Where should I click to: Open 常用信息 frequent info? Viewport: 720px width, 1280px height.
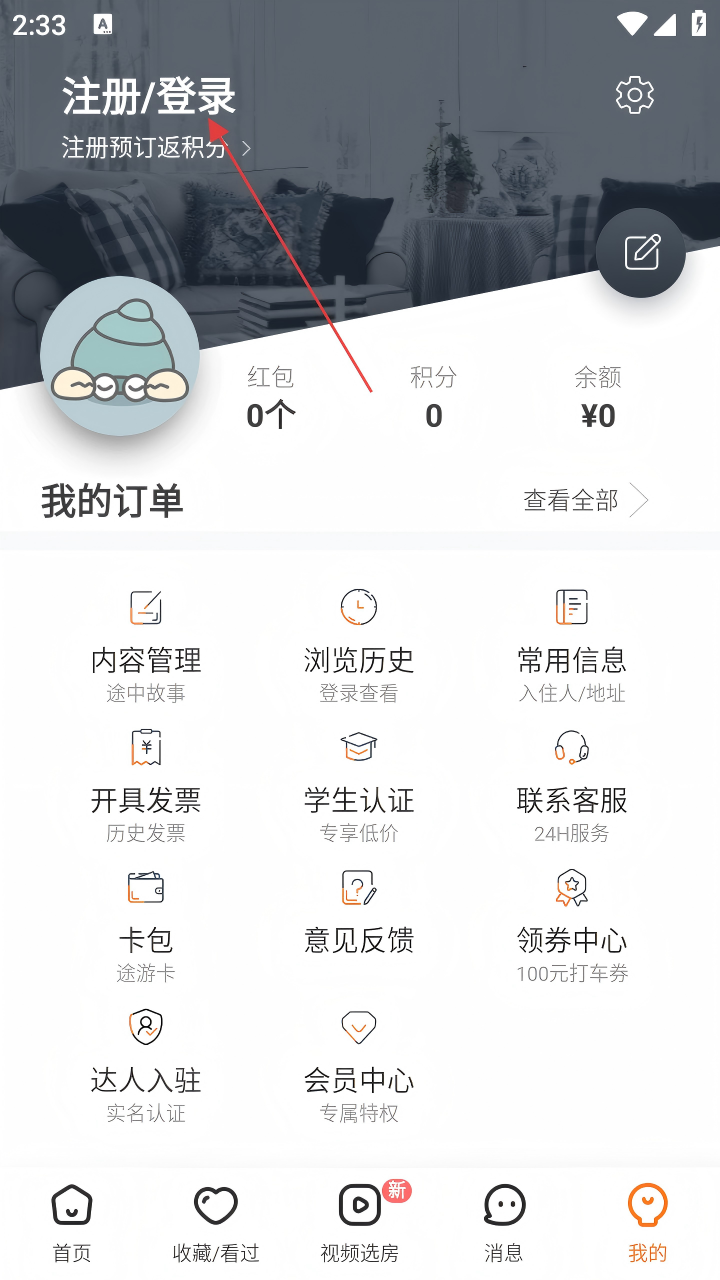(571, 645)
